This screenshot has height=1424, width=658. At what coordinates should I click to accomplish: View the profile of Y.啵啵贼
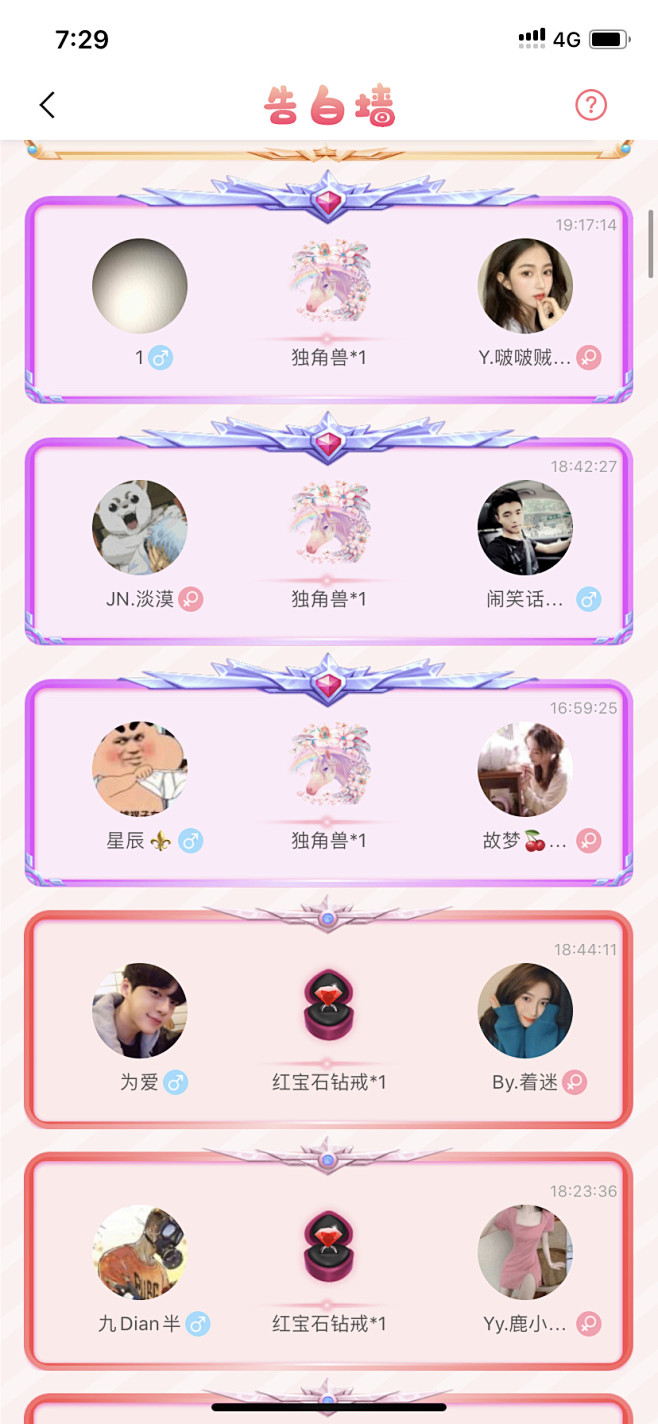coord(525,286)
